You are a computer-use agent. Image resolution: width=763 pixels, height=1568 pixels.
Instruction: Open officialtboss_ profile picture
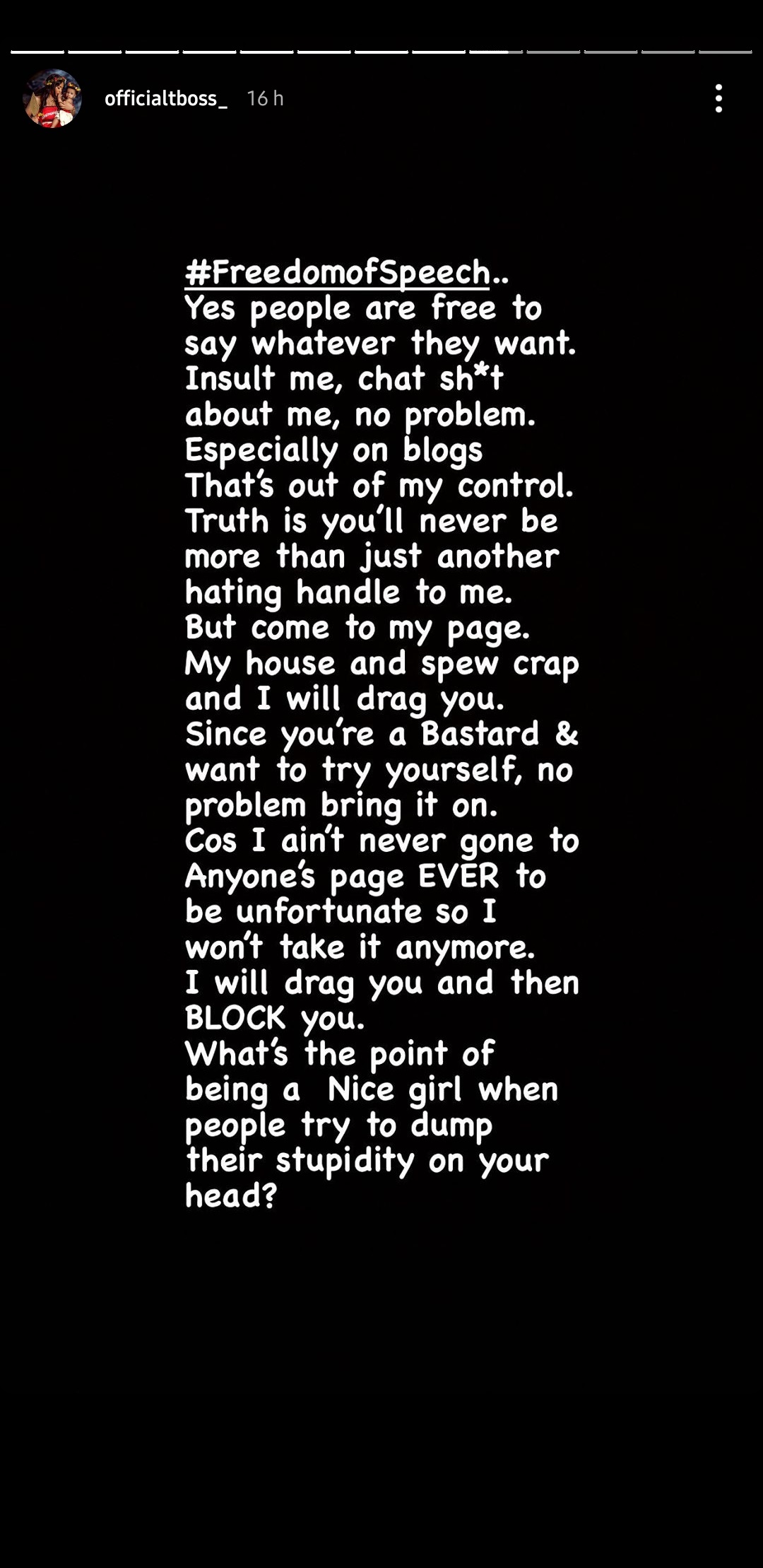pos(52,98)
